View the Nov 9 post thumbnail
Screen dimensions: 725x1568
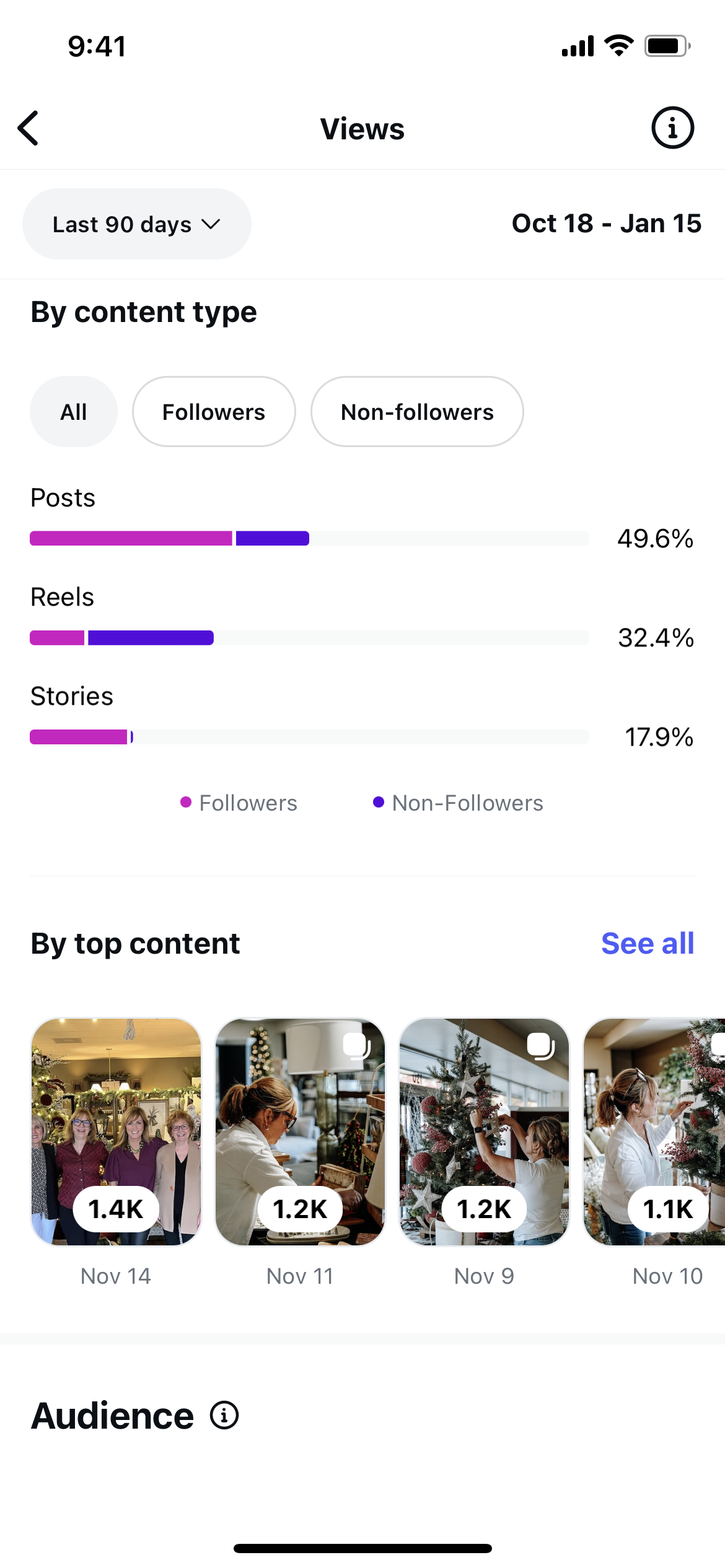click(x=484, y=1132)
